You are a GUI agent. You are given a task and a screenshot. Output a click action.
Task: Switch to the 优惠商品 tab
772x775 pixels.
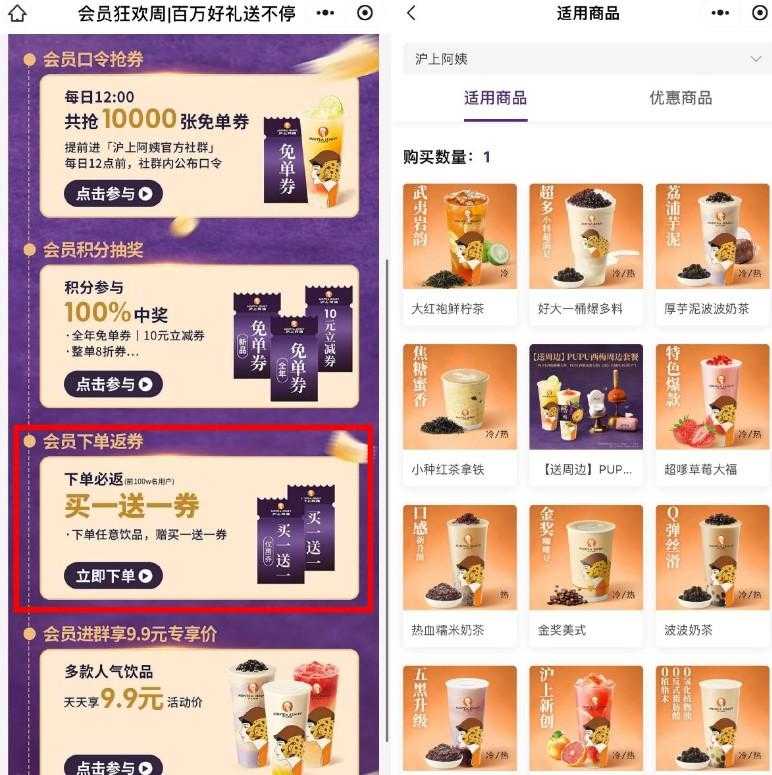click(680, 98)
